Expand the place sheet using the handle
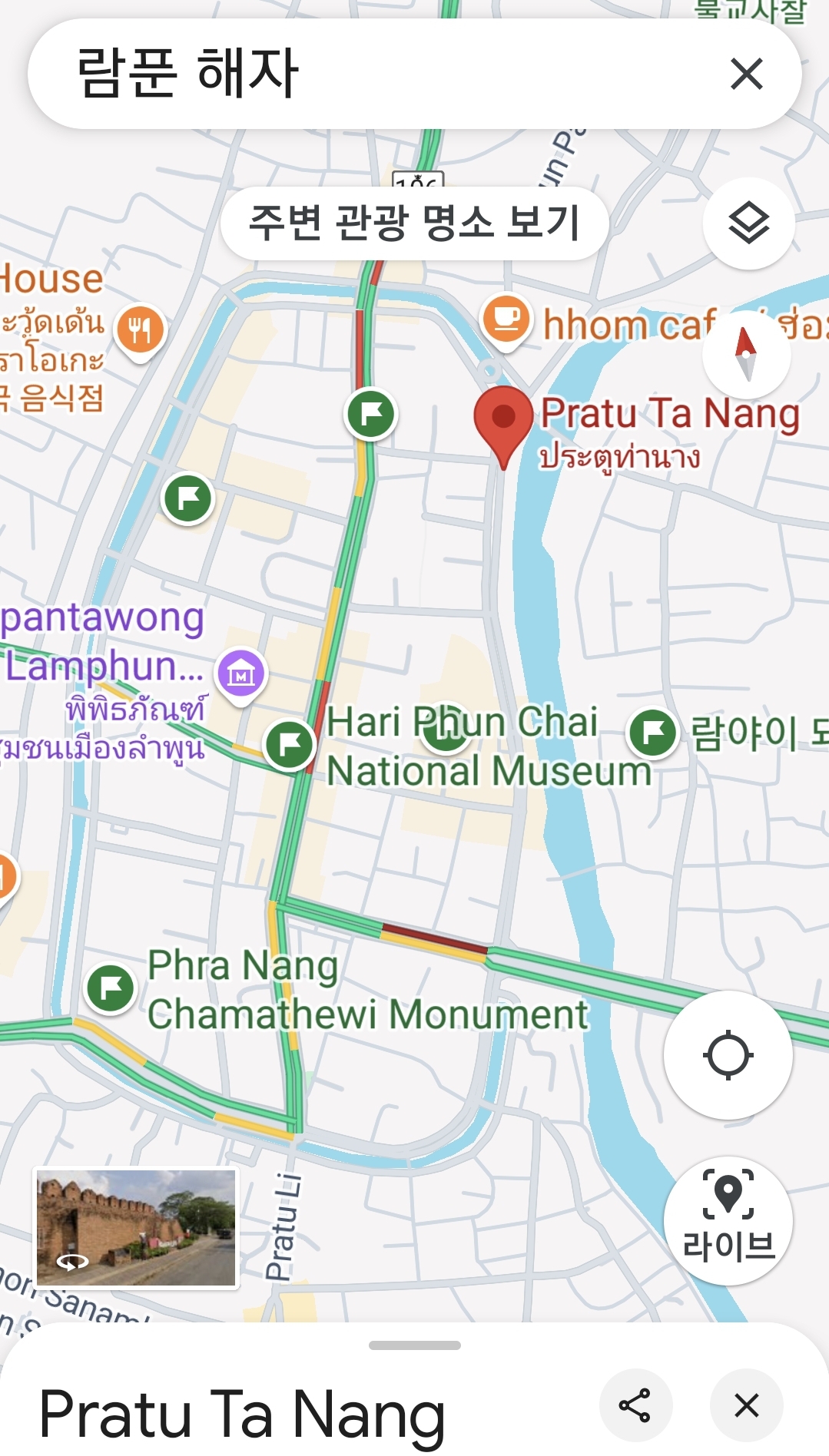The image size is (829, 1456). point(414,1345)
